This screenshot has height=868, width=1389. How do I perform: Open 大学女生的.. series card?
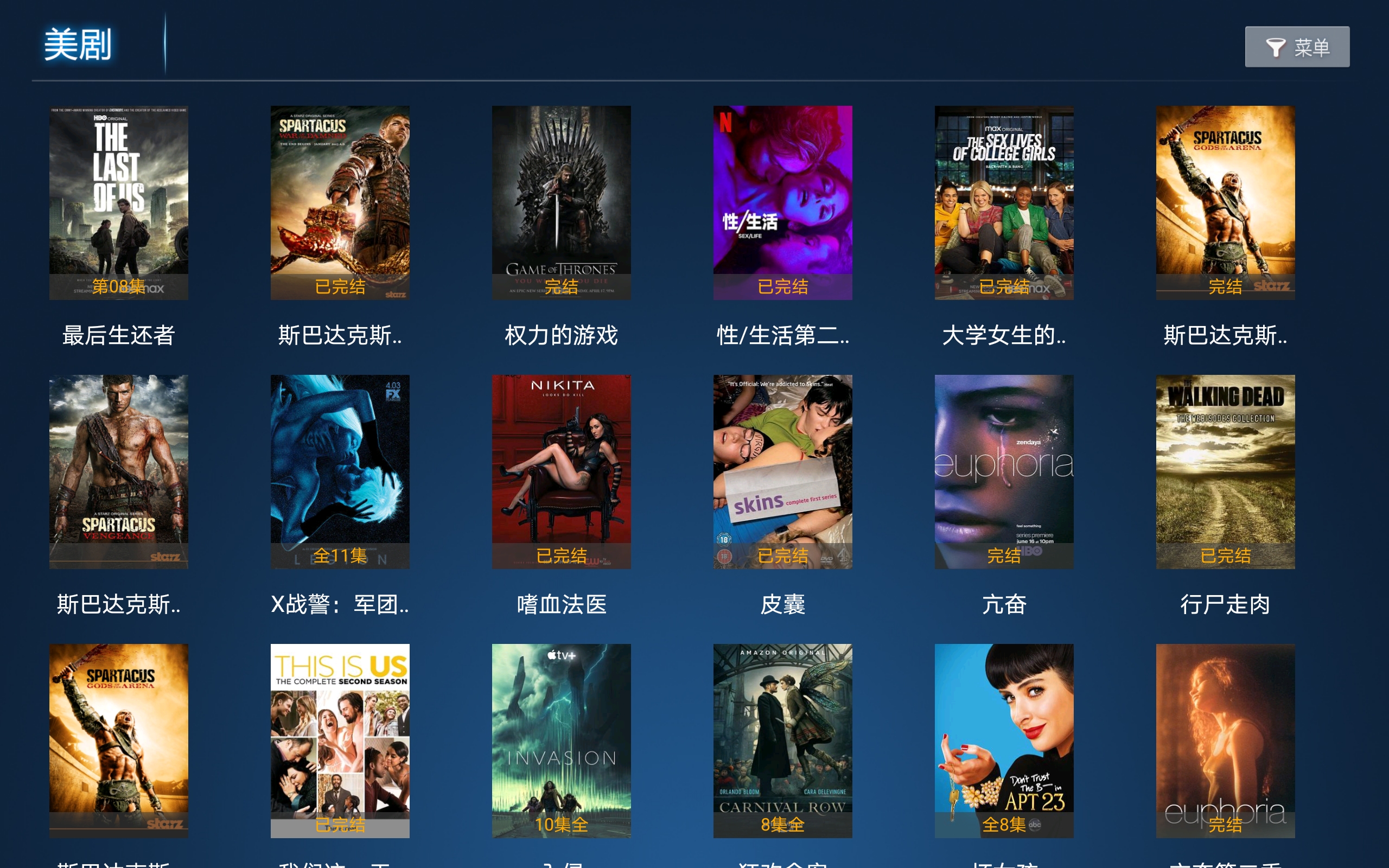pos(1004,202)
